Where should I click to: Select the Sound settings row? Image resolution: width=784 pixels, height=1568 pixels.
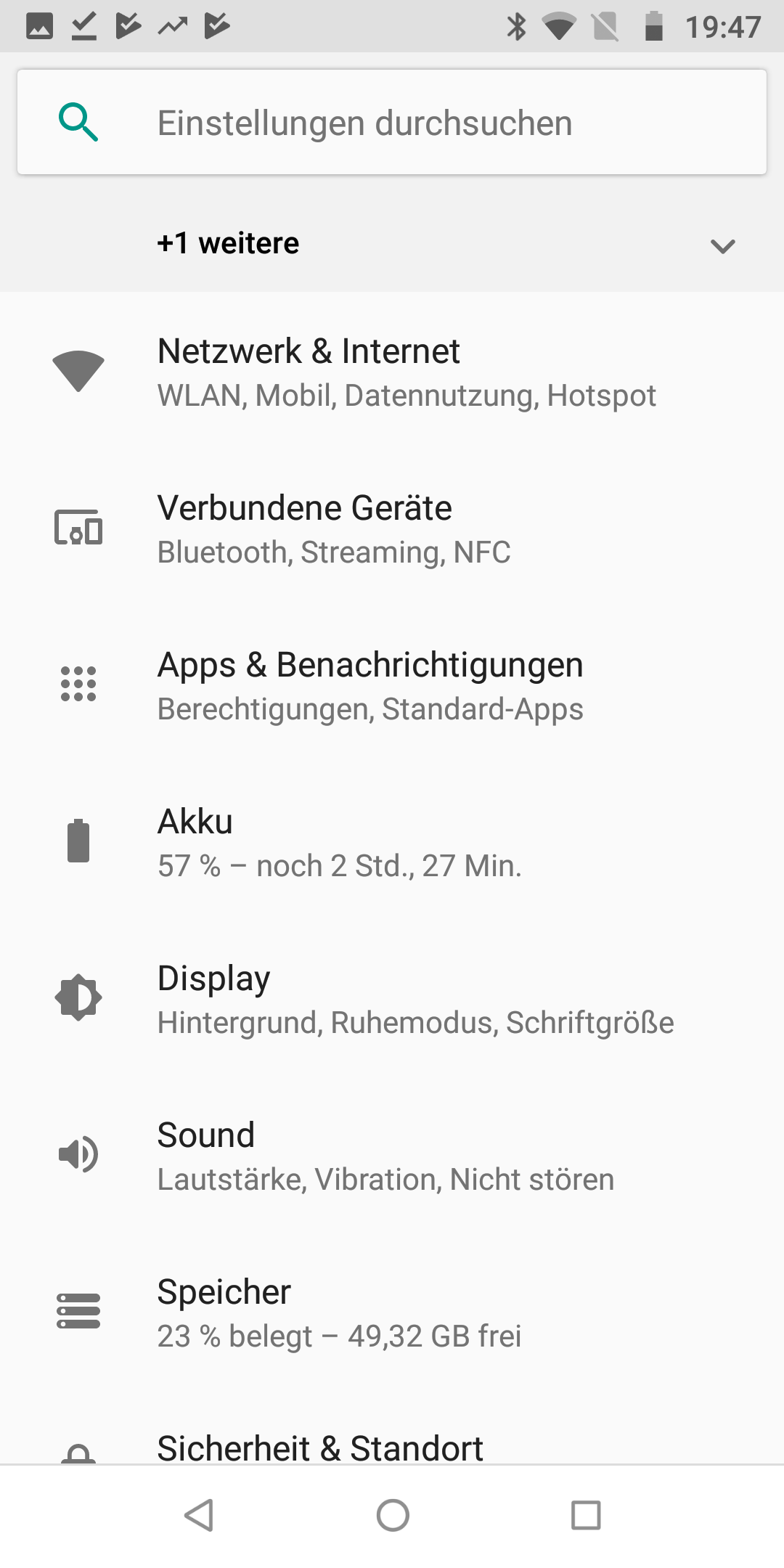(x=392, y=1156)
